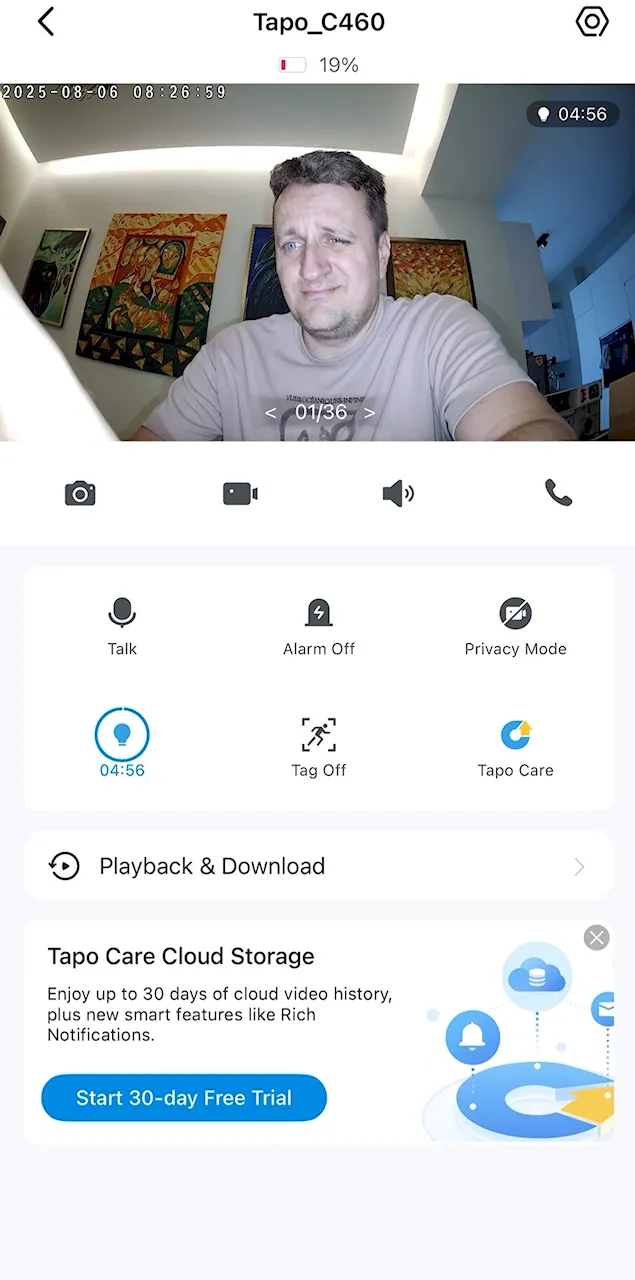Turn on Alarm Off control

pos(319,627)
